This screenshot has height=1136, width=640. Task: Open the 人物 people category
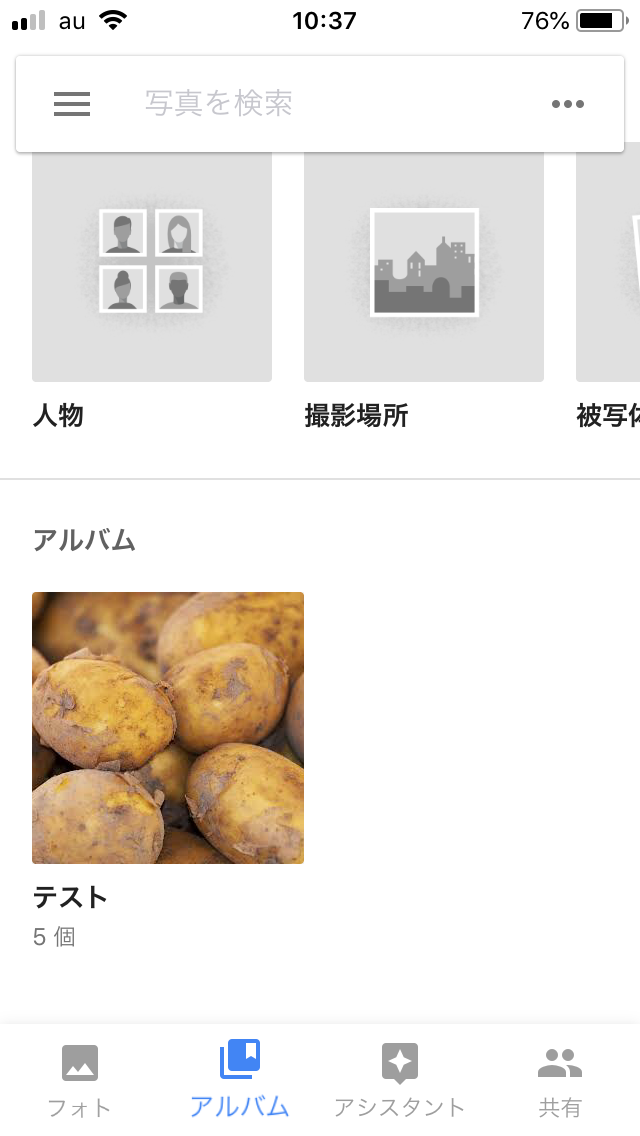[152, 265]
